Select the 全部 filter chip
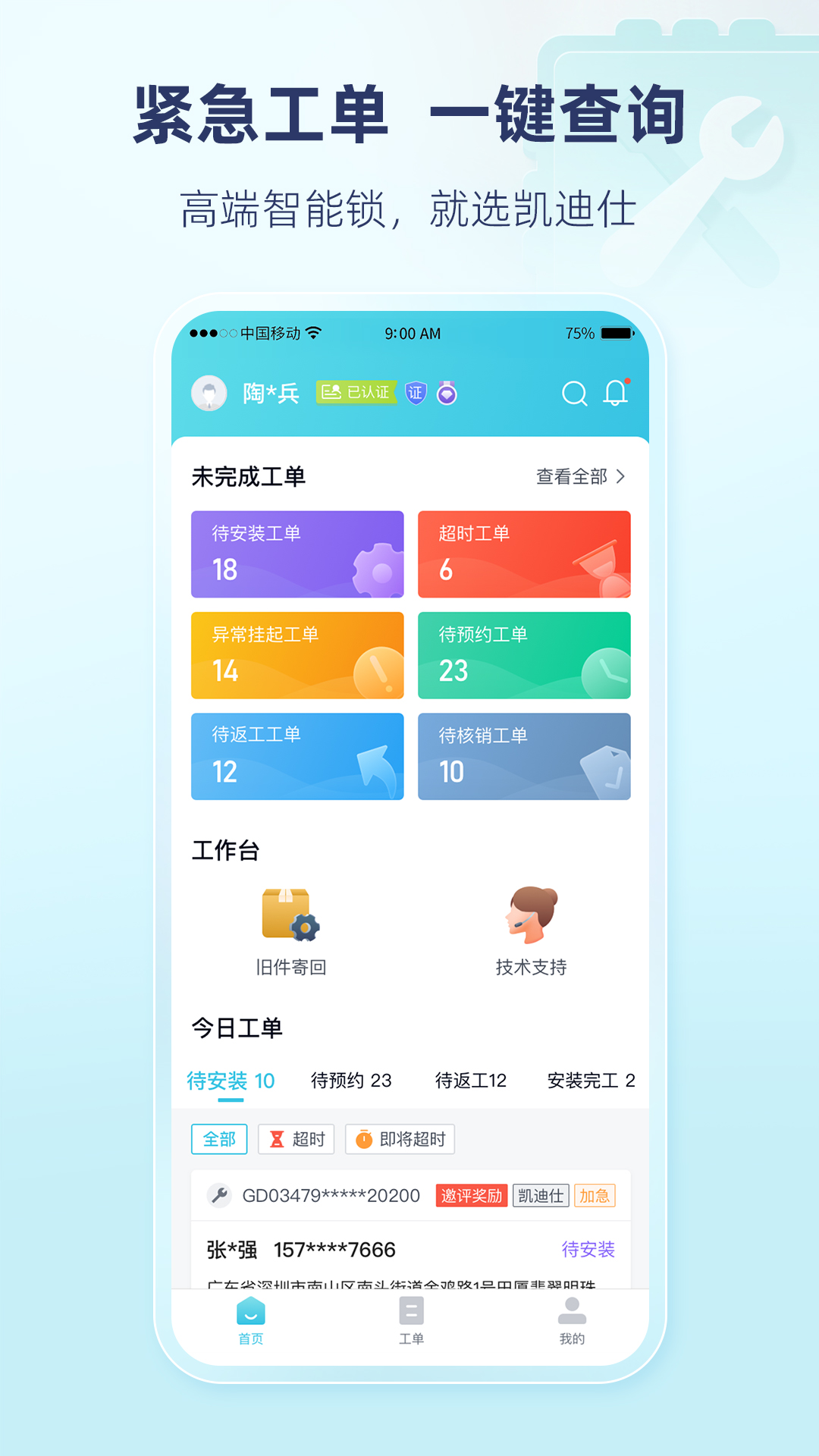The width and height of the screenshot is (819, 1456). point(218,1139)
